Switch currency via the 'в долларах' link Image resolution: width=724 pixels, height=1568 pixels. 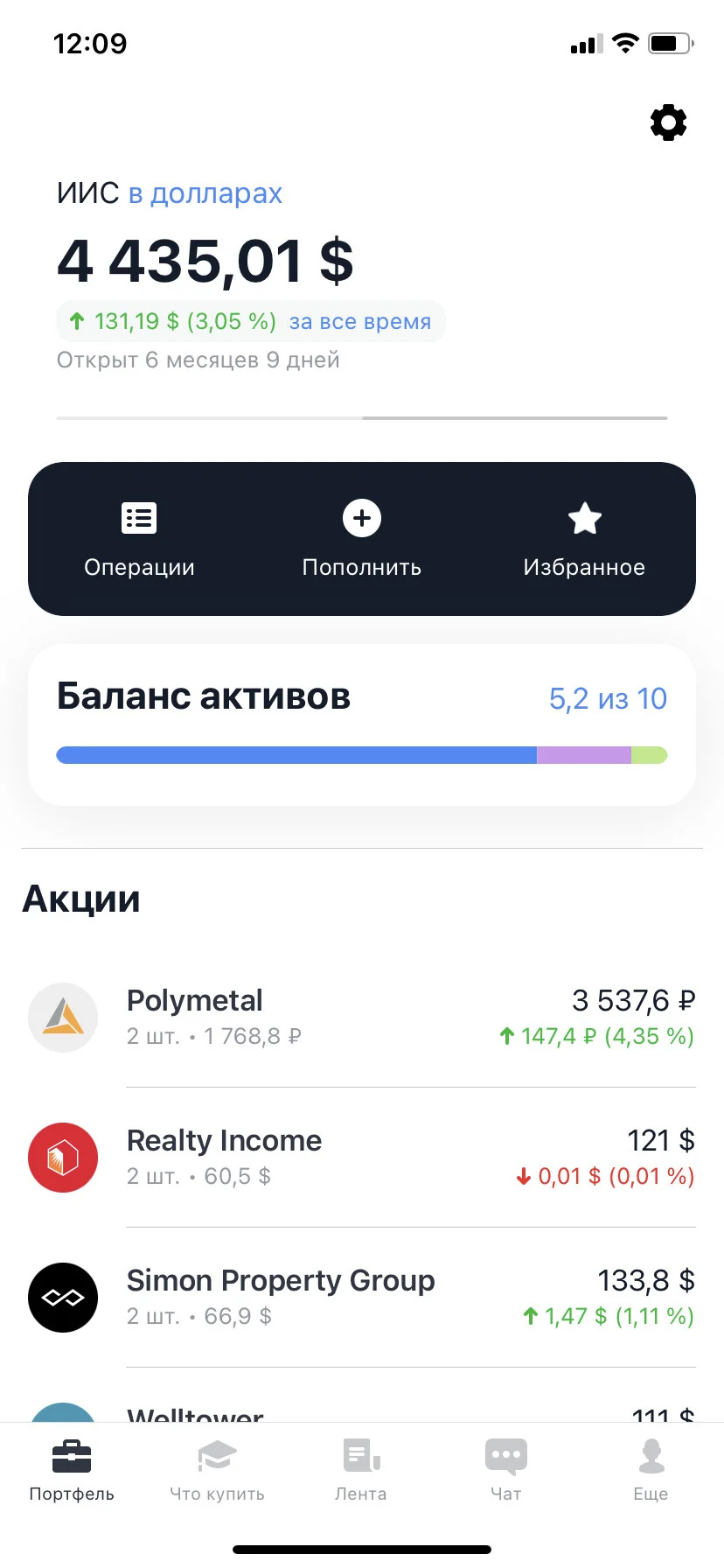(x=205, y=193)
